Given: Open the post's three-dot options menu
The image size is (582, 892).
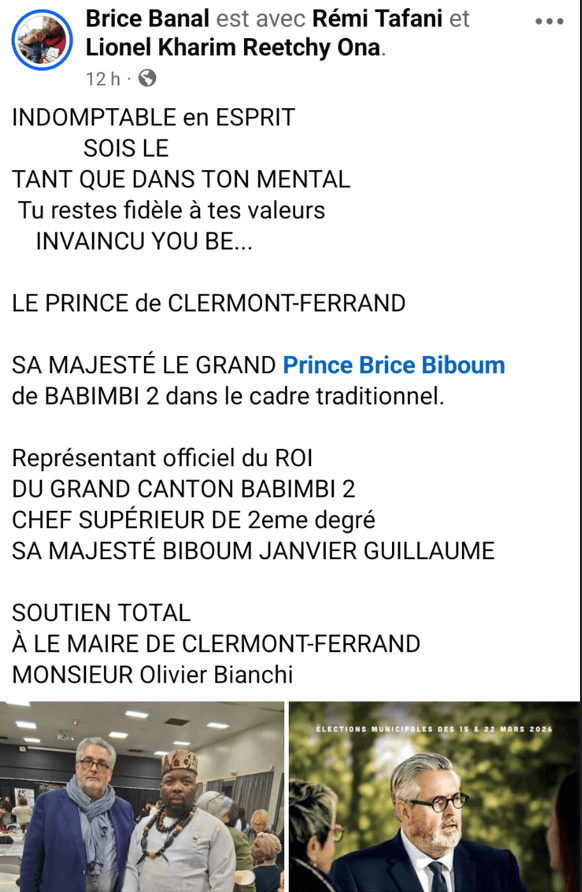Looking at the screenshot, I should (550, 22).
